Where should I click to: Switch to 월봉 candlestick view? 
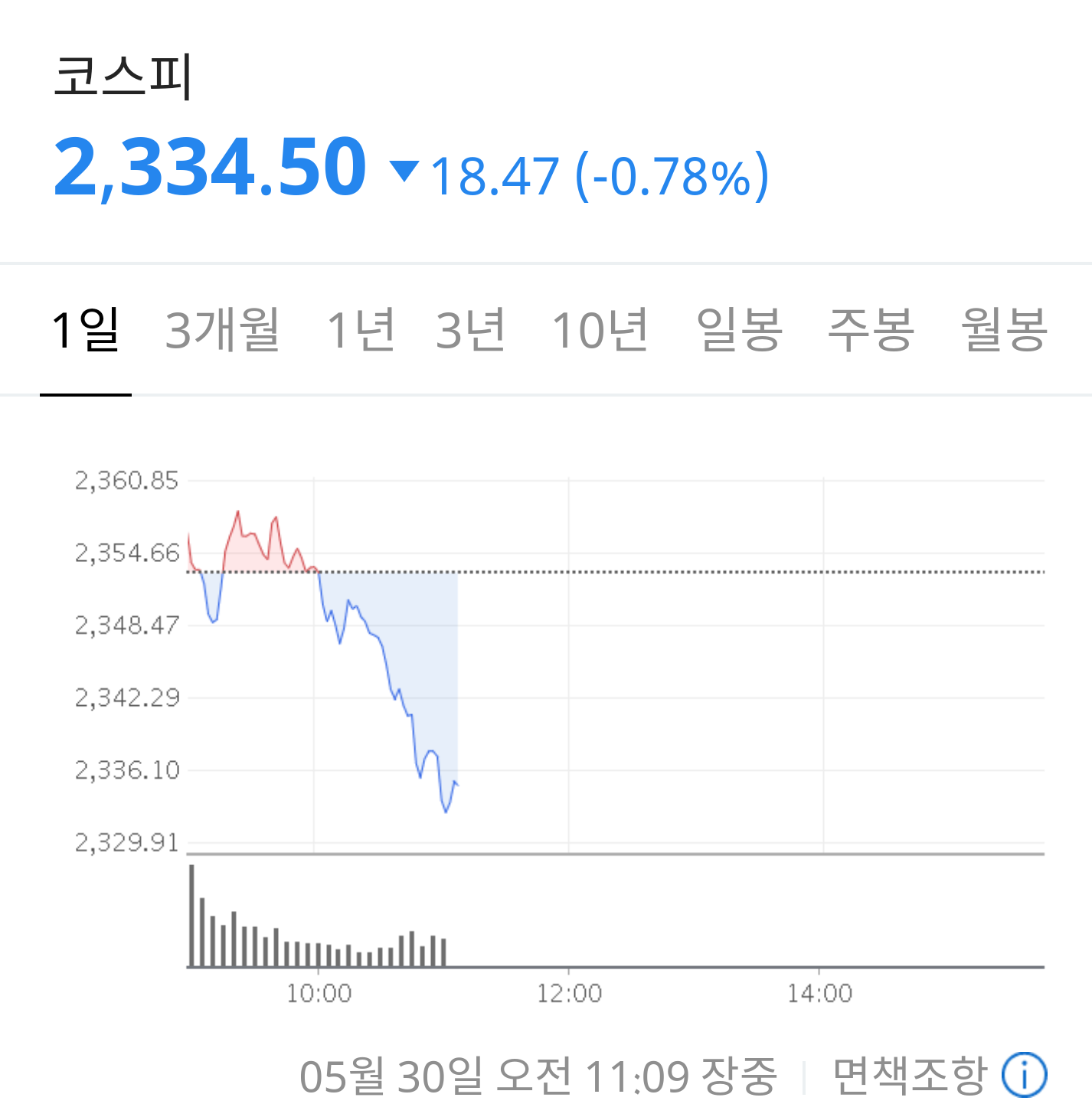click(x=1004, y=330)
